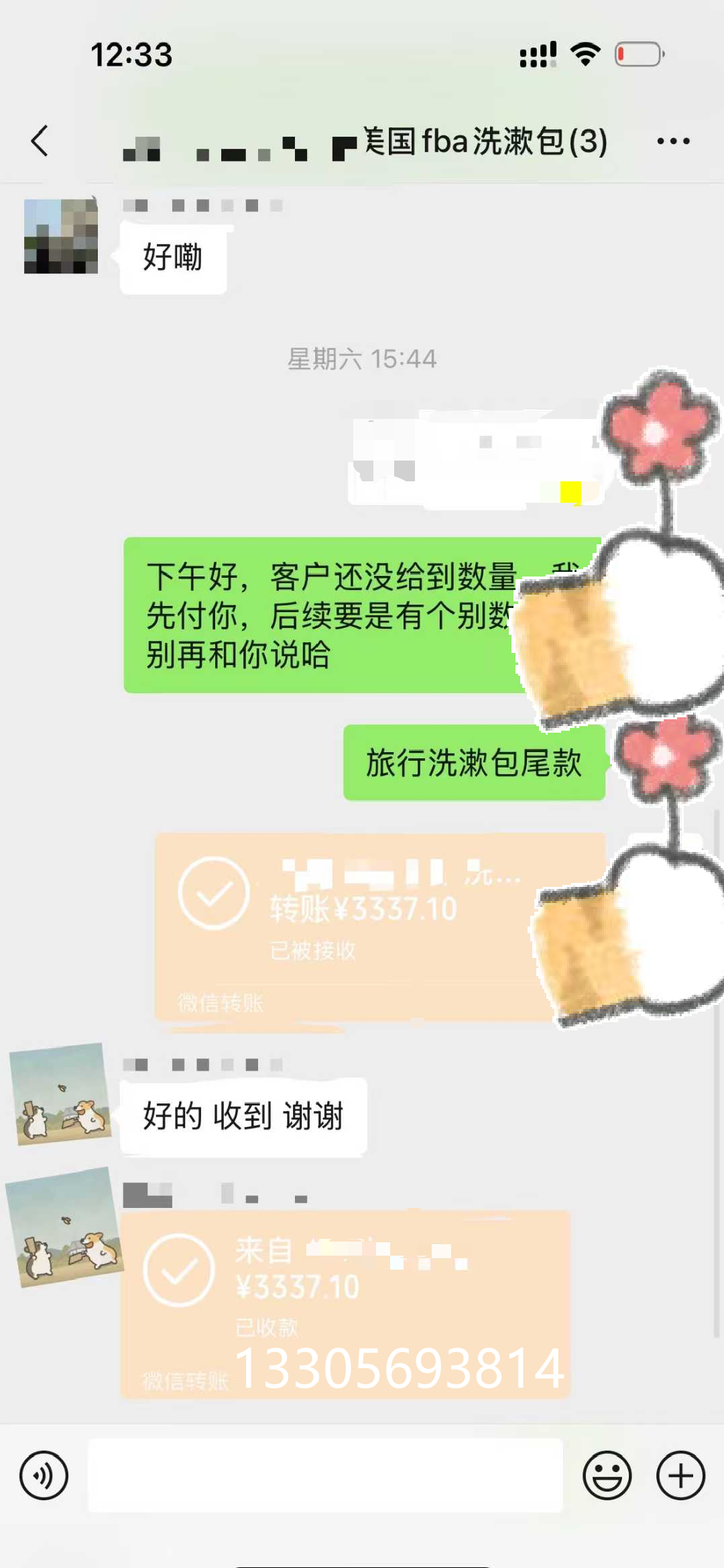Open the sent transfer marked 已被接收
Viewport: 724px width, 1568px height.
pyautogui.click(x=379, y=927)
